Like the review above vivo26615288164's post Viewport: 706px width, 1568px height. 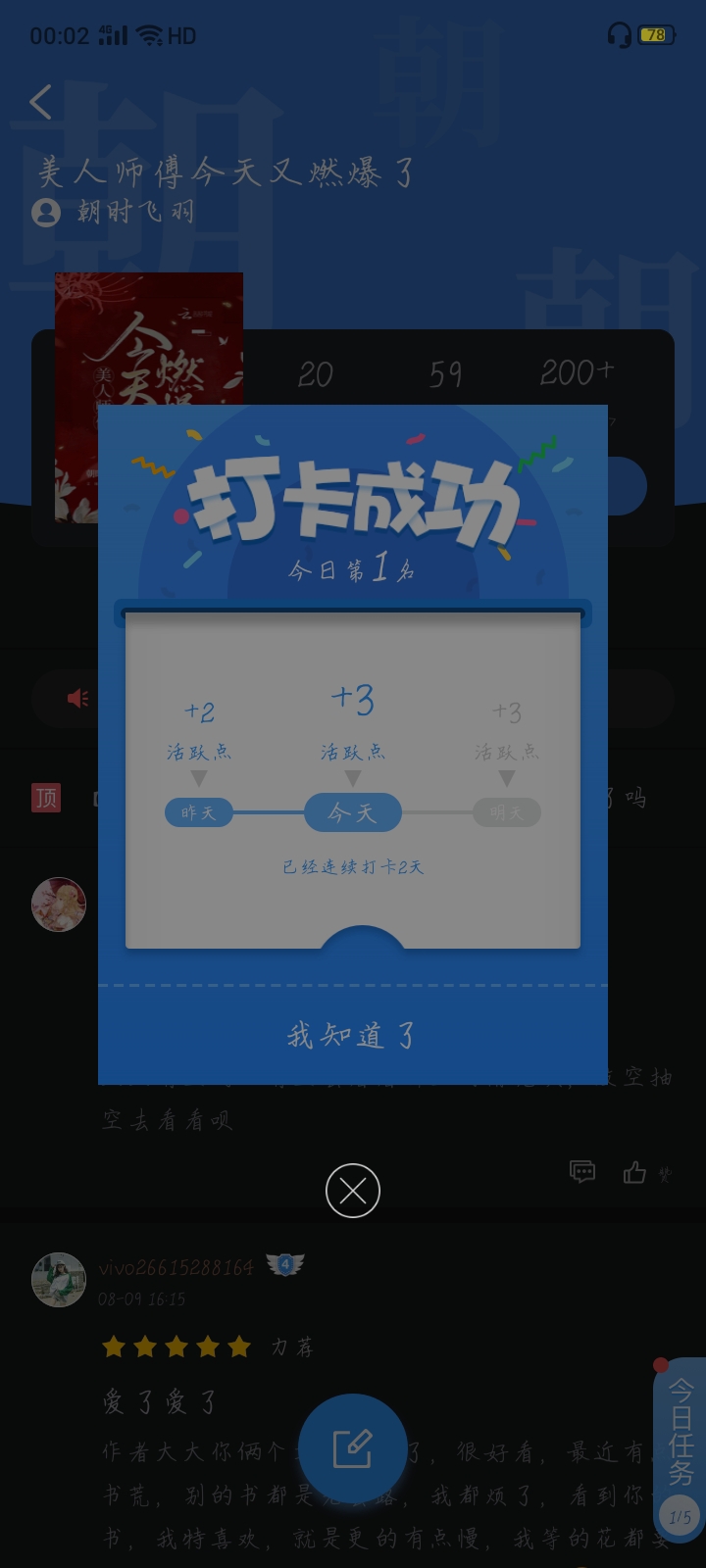(x=634, y=1172)
